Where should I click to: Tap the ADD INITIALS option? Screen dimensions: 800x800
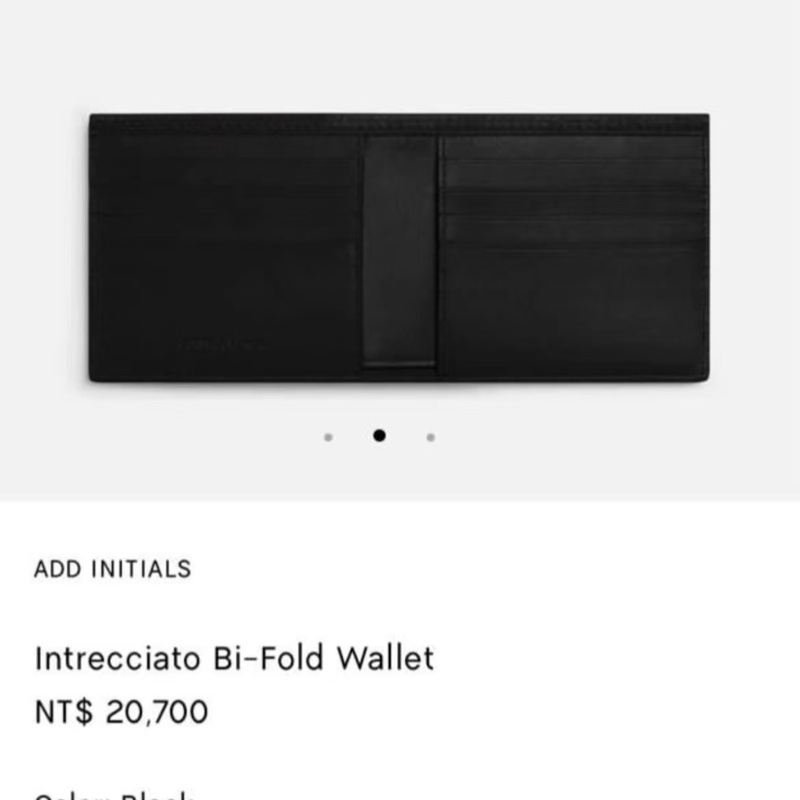112,569
